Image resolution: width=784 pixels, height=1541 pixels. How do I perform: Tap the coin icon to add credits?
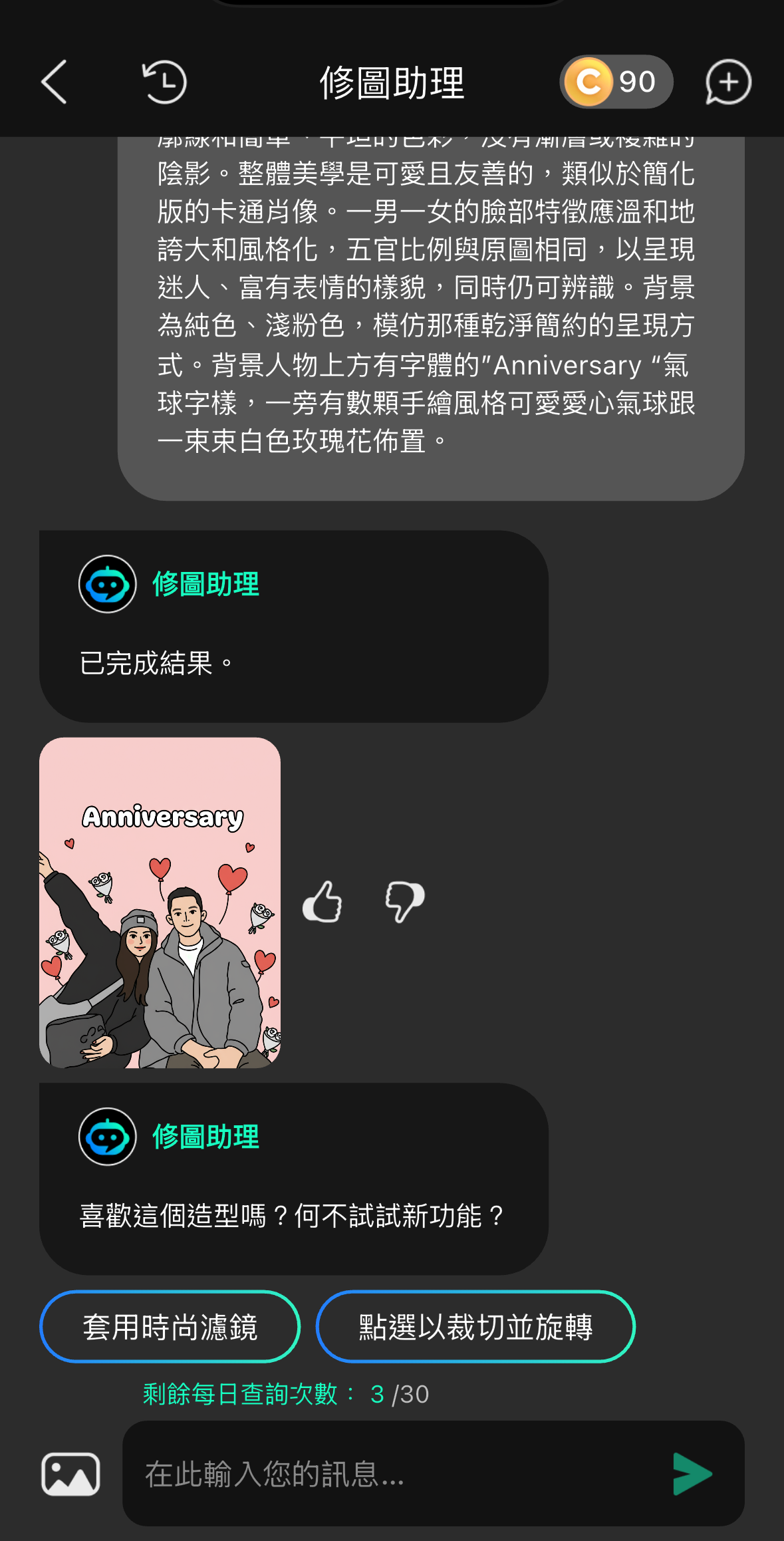tap(590, 82)
